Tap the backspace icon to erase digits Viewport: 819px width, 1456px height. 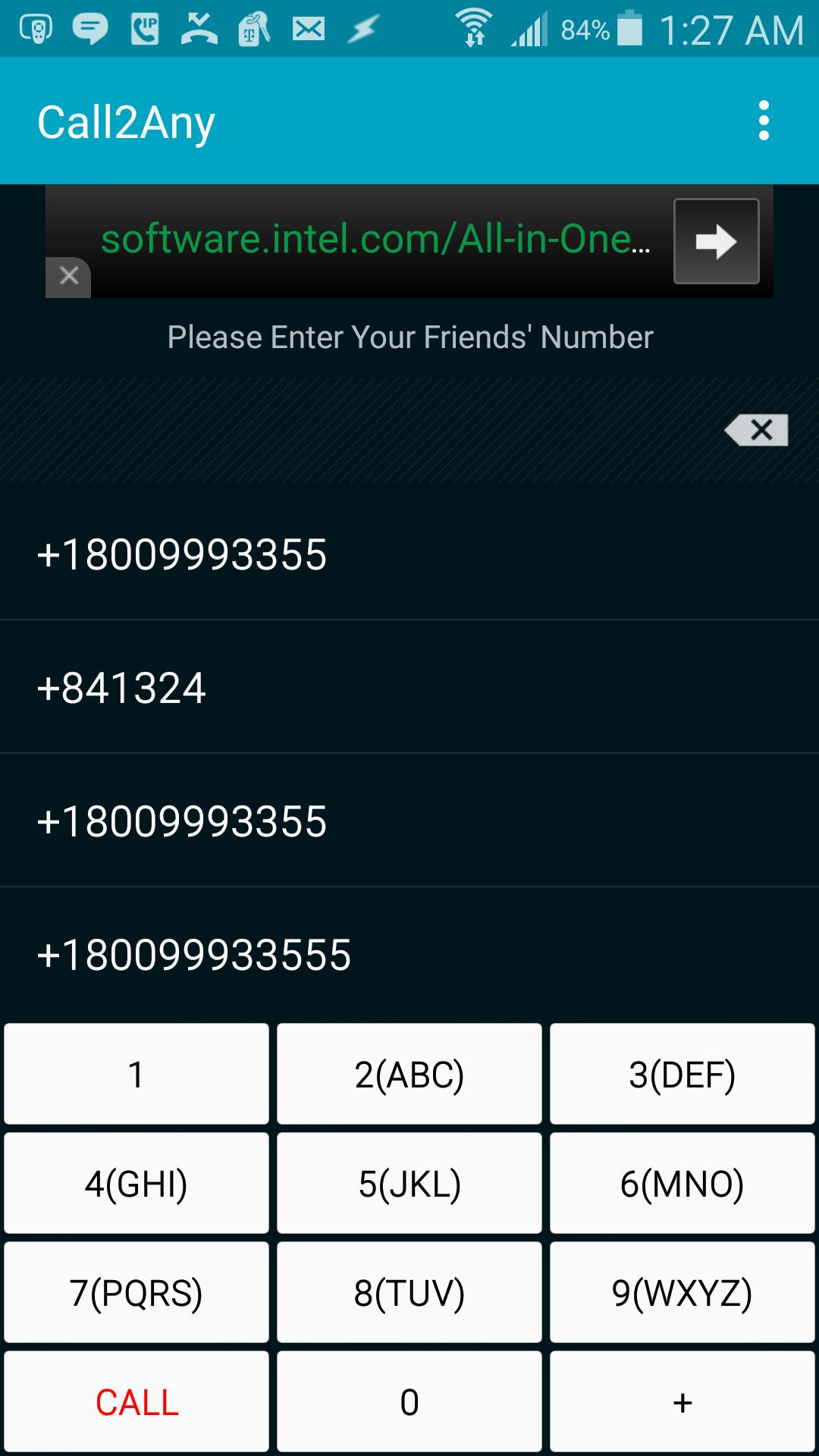point(755,429)
